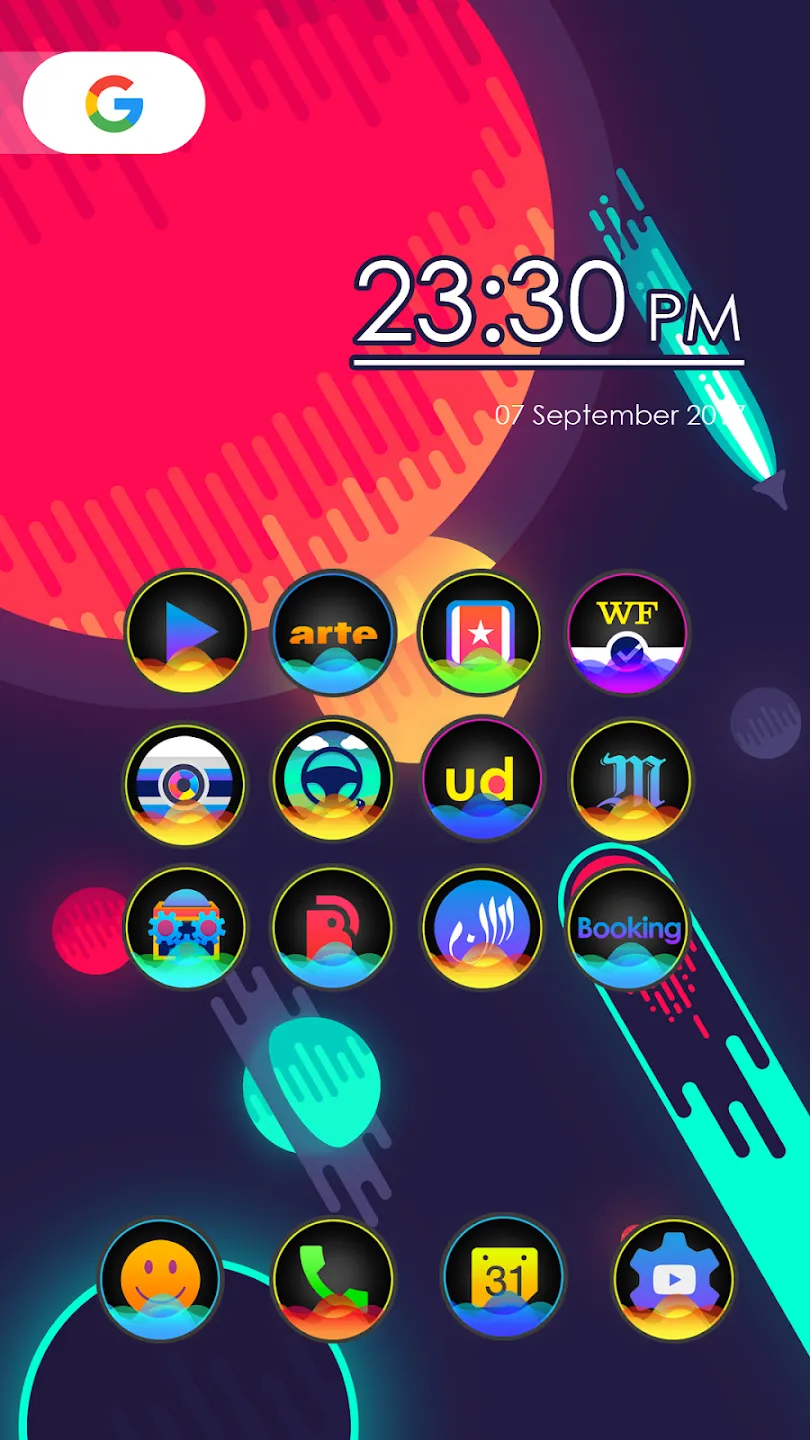Viewport: 810px width, 1440px height.
Task: Launch the boombox icon app
Action: [186, 928]
